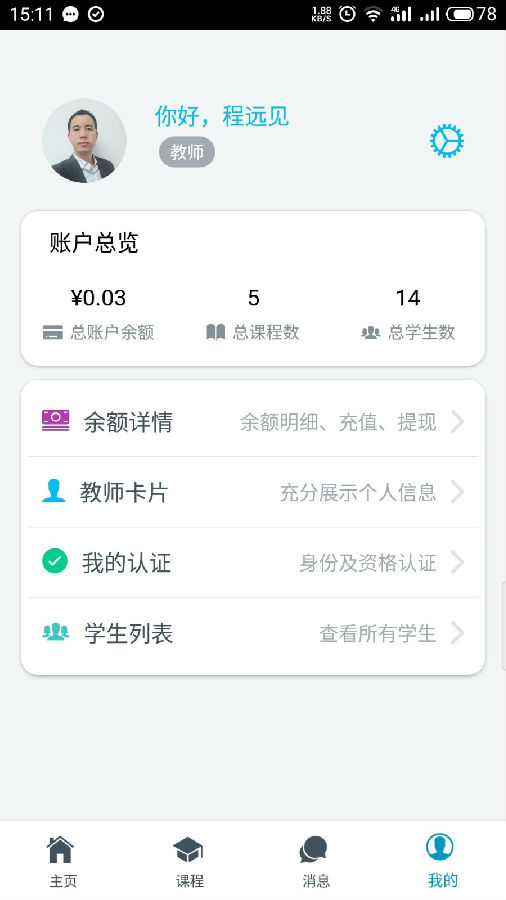Select the 我的 profile tab
Screen dimensions: 506x900
[x=442, y=861]
